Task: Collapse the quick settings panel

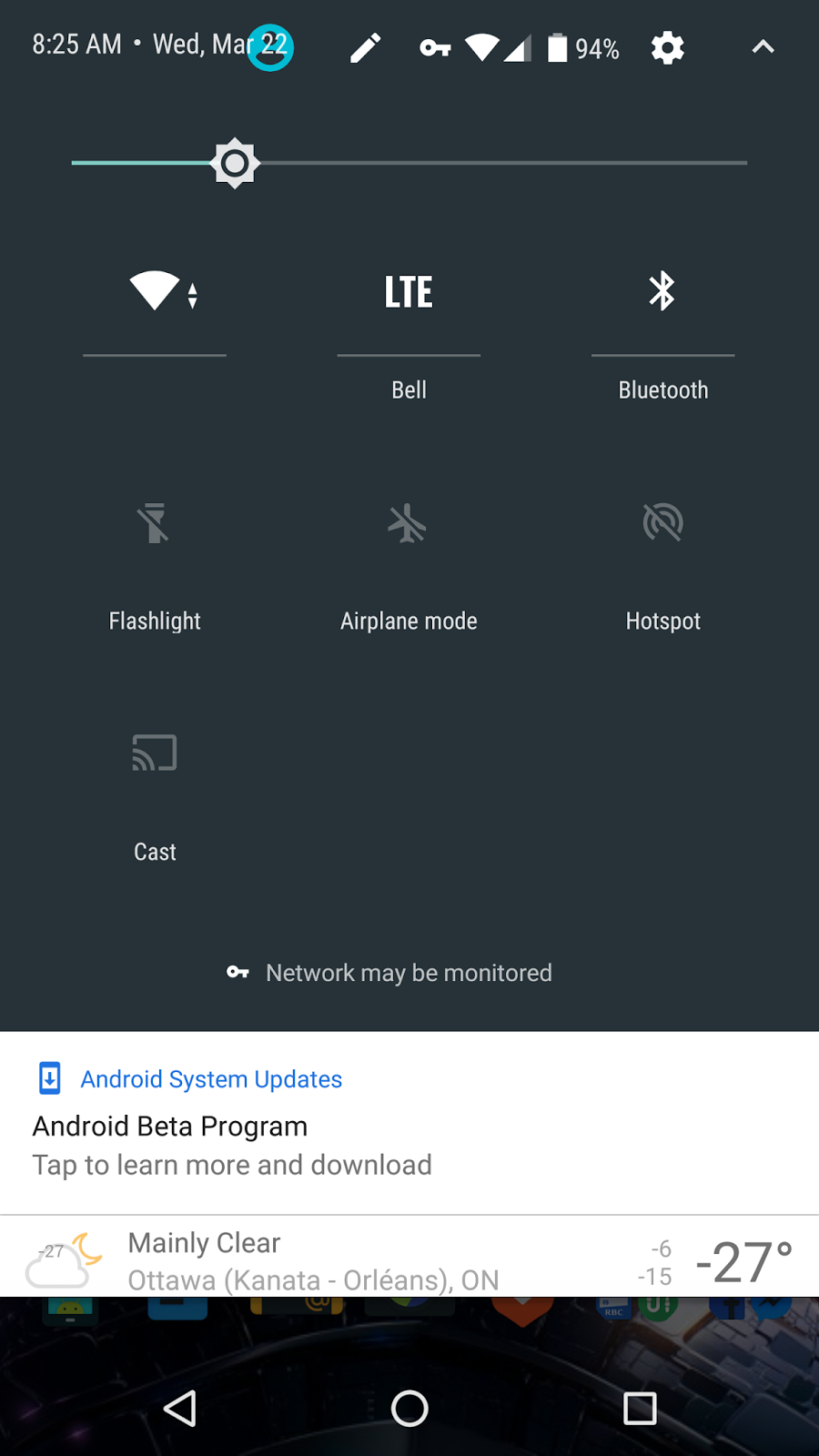Action: 763,47
